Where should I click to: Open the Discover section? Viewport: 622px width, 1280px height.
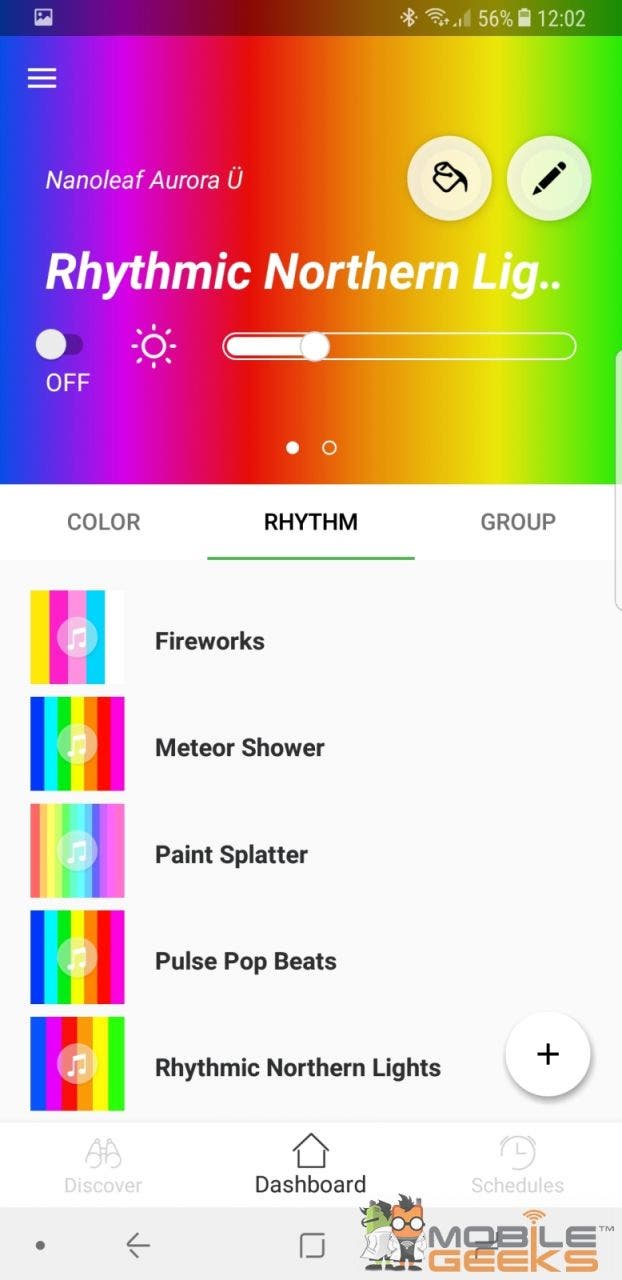click(103, 1166)
